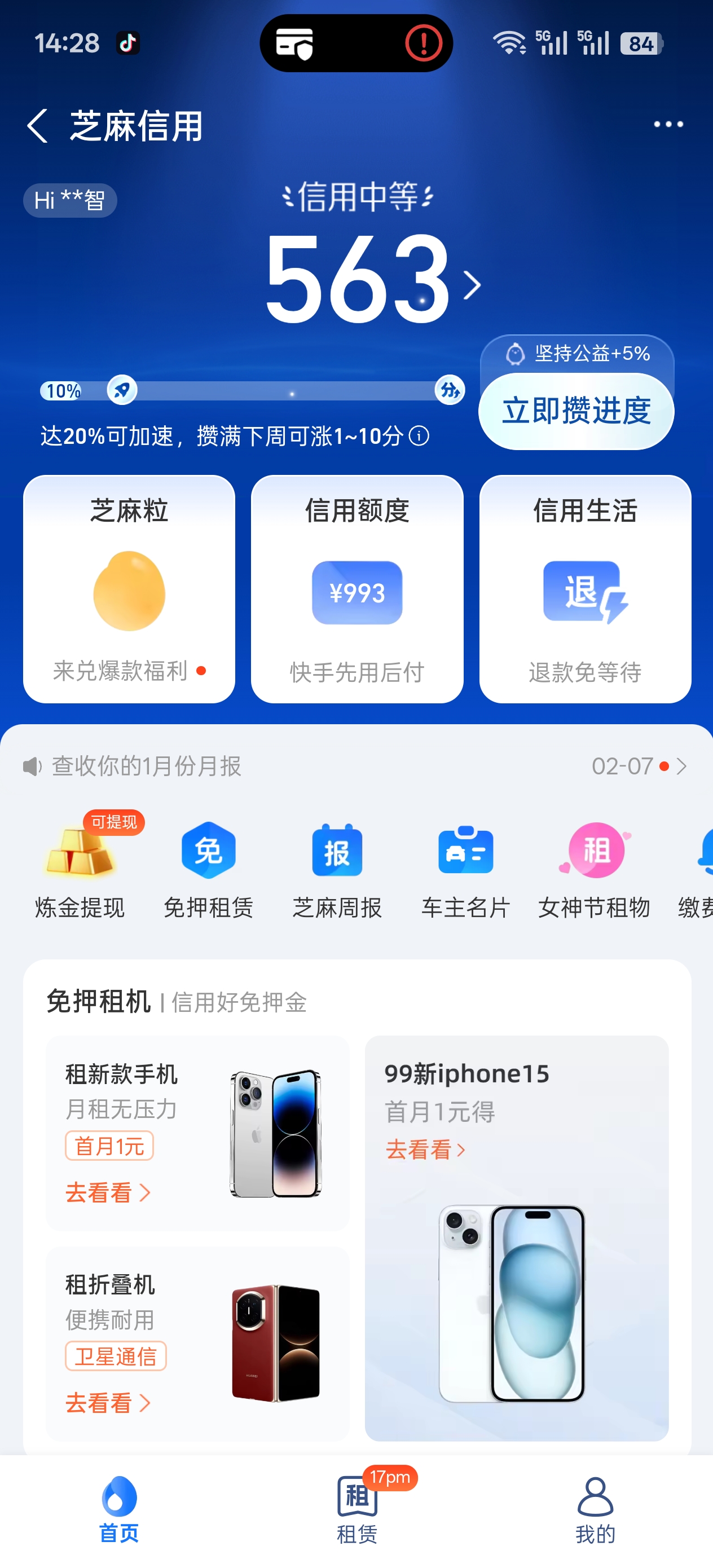
Task: Switch to the 租赁 tab
Action: (357, 1509)
